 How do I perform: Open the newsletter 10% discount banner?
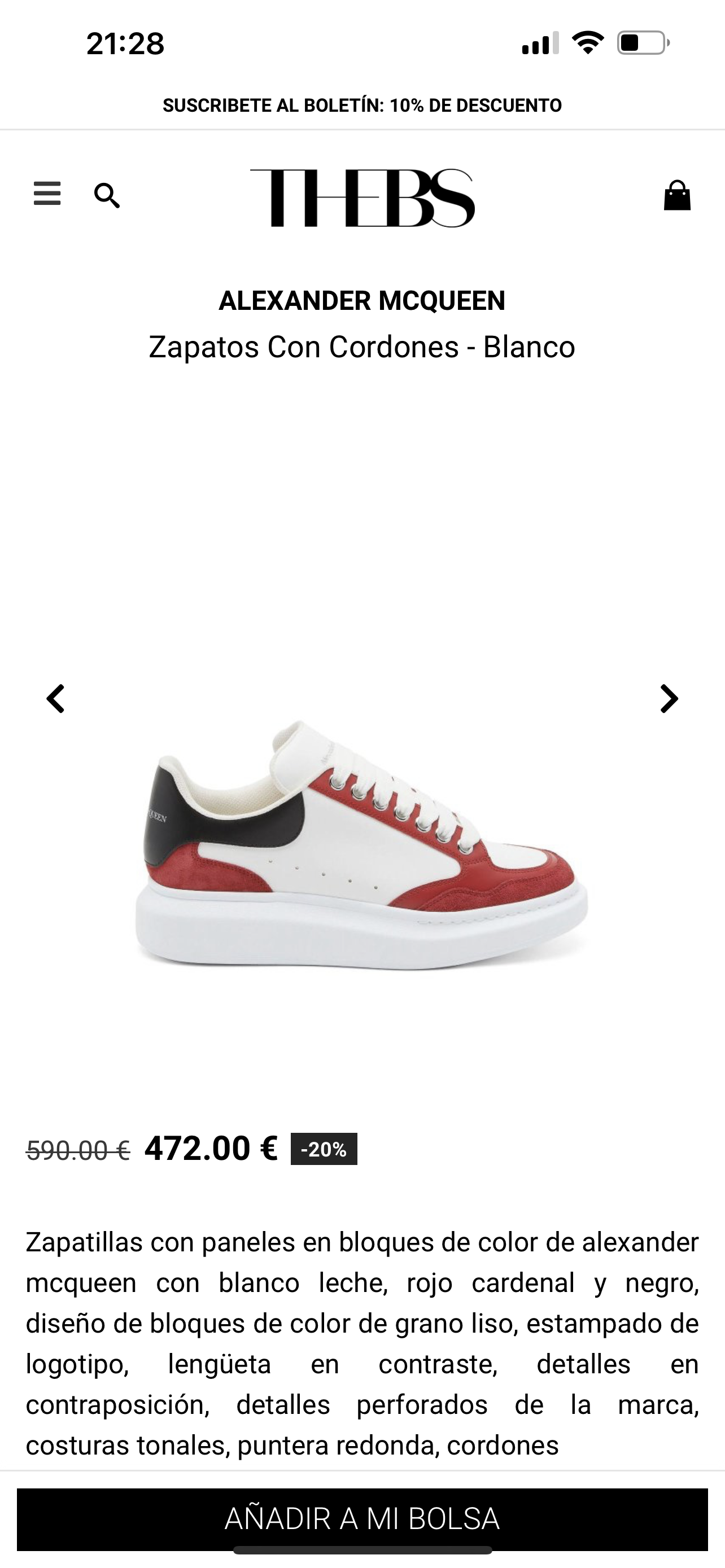click(x=362, y=106)
